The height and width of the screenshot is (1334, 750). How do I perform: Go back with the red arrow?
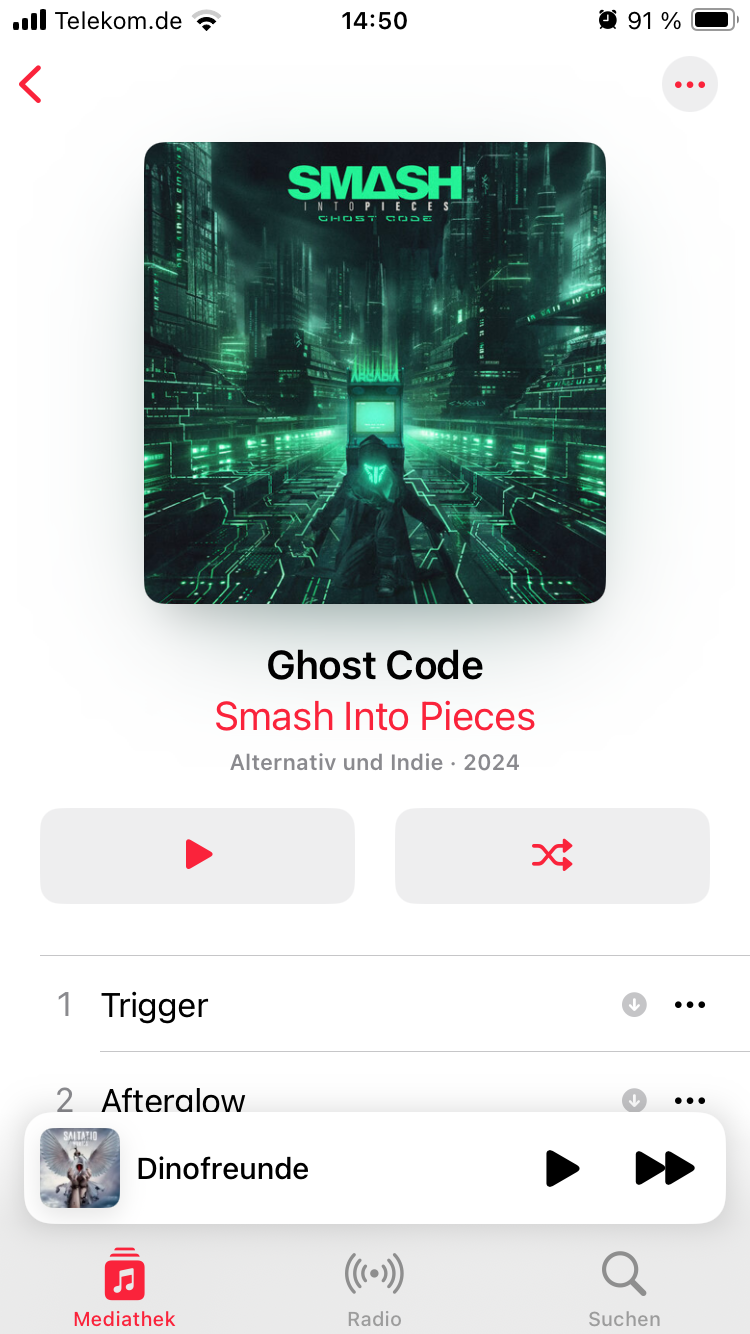[x=30, y=85]
